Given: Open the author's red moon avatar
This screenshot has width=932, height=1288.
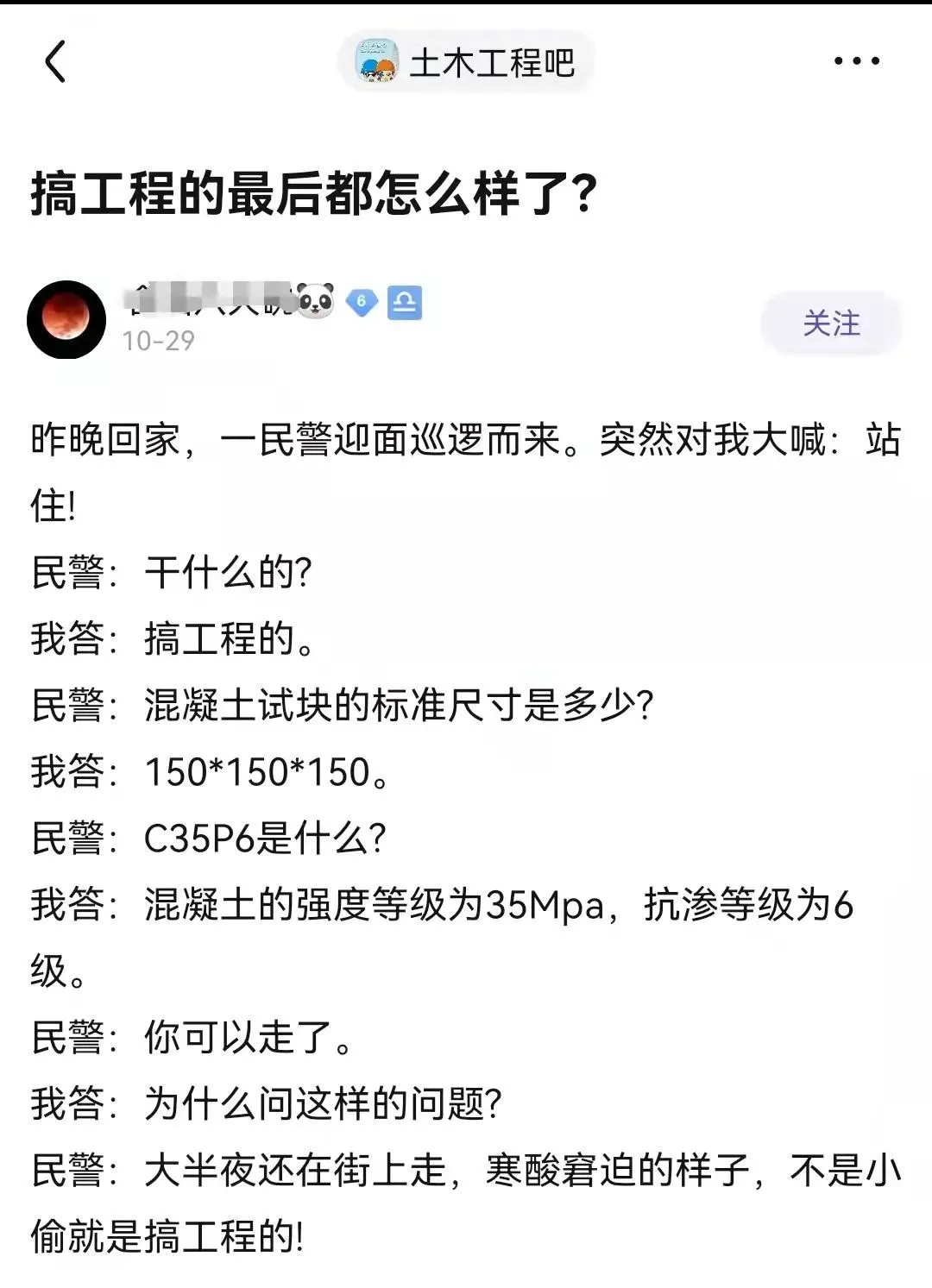Looking at the screenshot, I should (66, 319).
